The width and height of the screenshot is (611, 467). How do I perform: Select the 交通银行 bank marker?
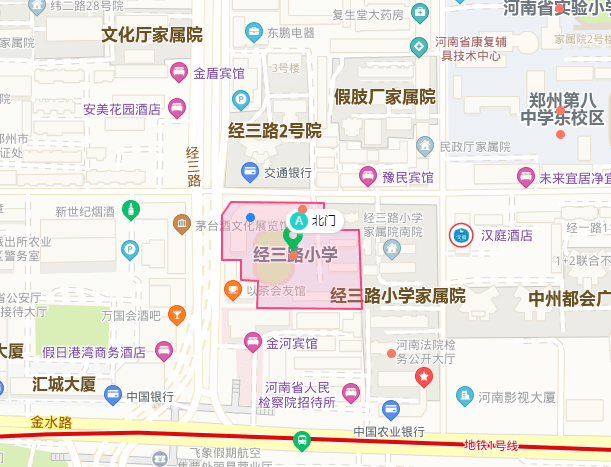249,172
